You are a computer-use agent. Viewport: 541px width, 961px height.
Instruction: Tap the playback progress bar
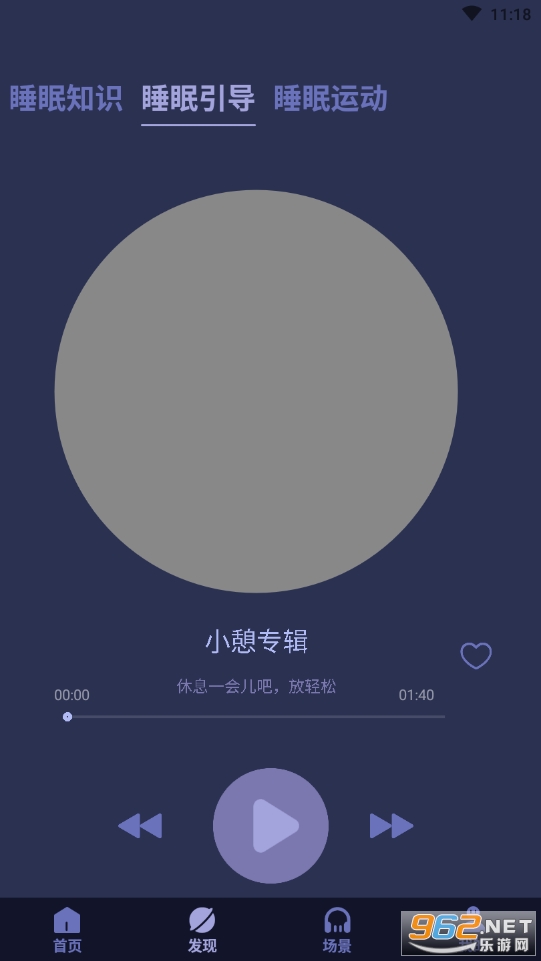point(255,716)
